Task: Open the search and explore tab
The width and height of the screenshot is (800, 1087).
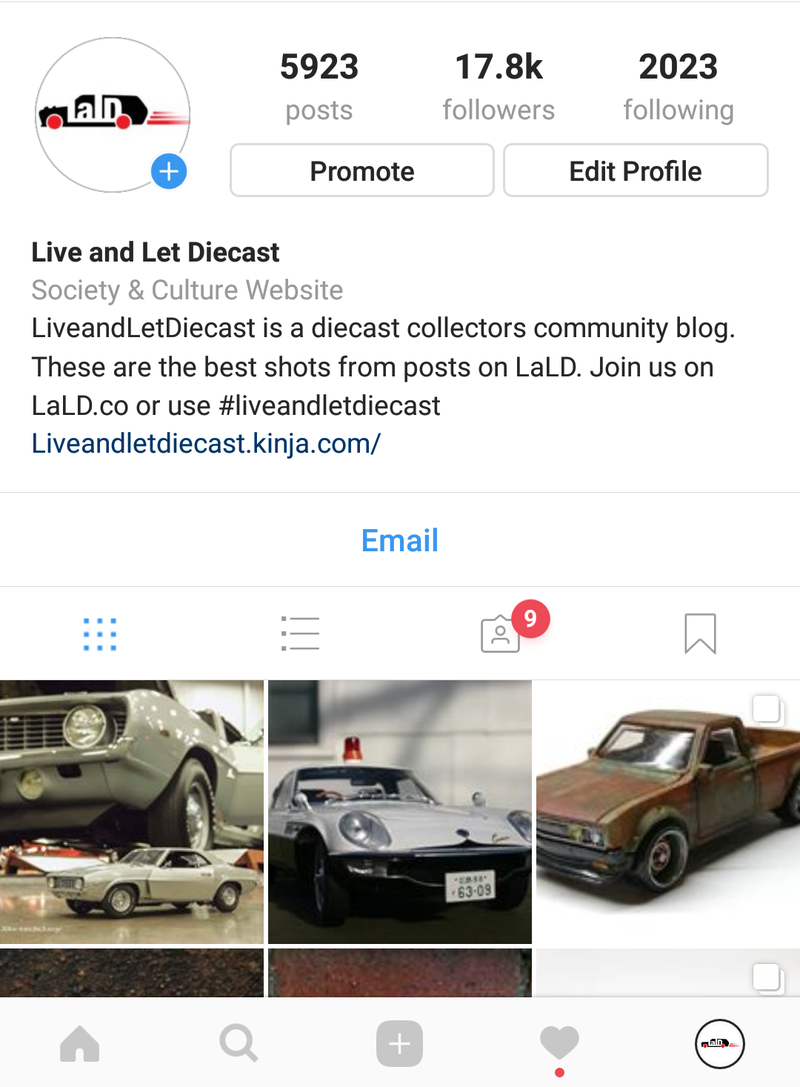Action: tap(239, 1045)
